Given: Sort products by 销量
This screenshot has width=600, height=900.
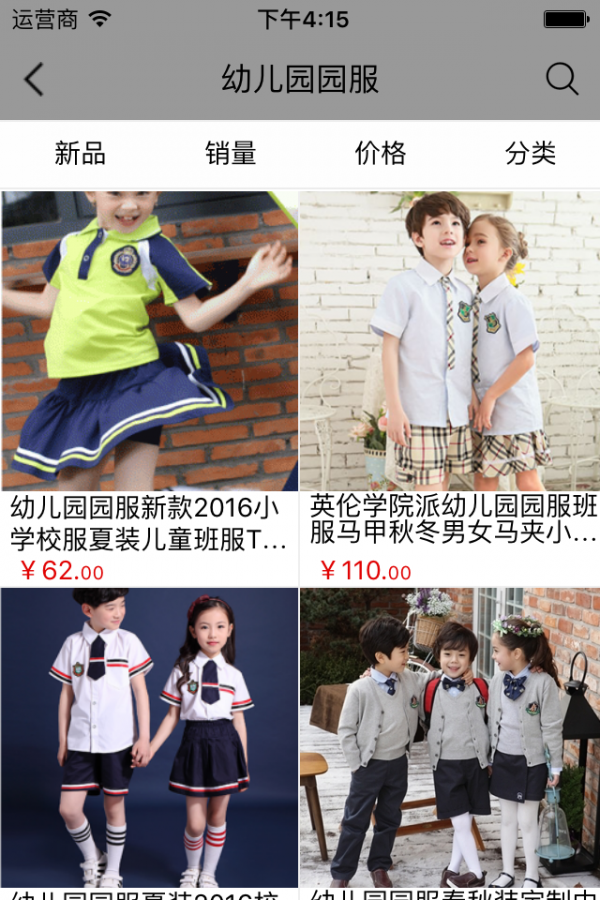Looking at the screenshot, I should coord(231,153).
